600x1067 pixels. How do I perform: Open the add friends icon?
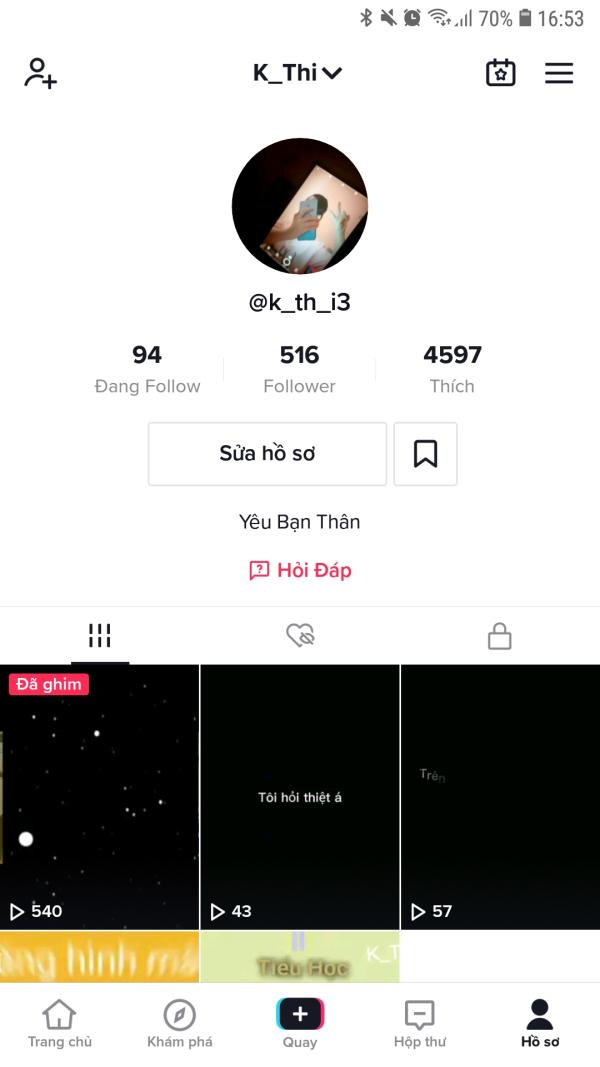(40, 73)
